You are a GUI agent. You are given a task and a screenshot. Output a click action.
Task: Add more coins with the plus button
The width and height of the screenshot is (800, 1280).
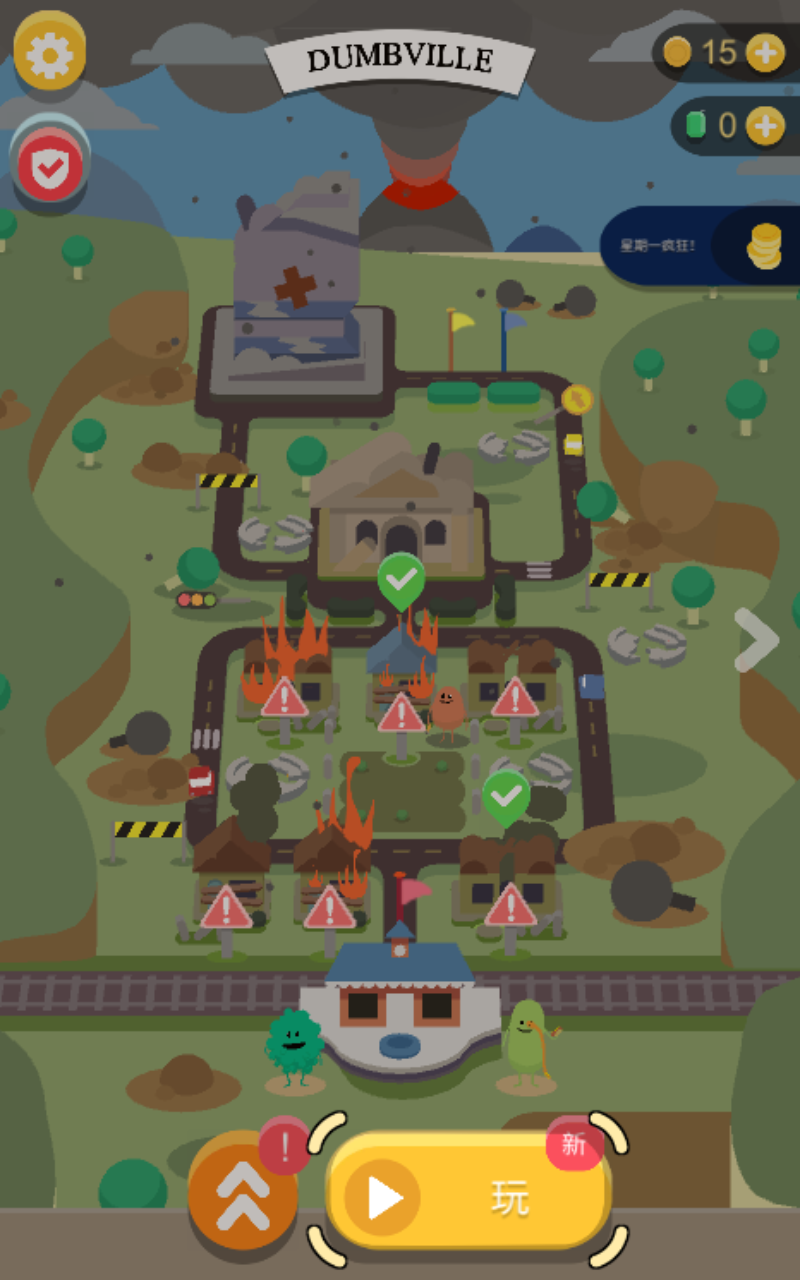pyautogui.click(x=765, y=52)
